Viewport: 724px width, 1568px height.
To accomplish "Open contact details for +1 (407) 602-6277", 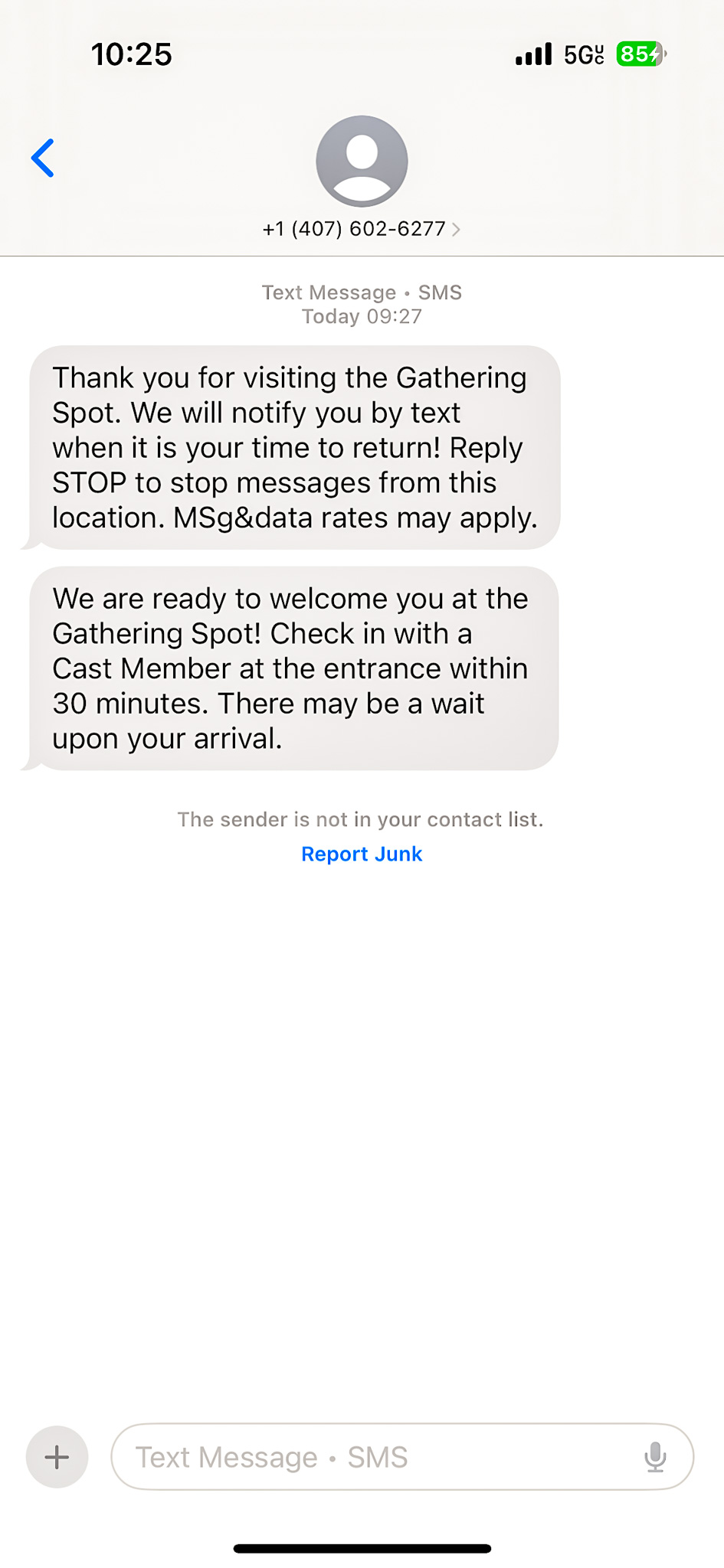I will (362, 229).
